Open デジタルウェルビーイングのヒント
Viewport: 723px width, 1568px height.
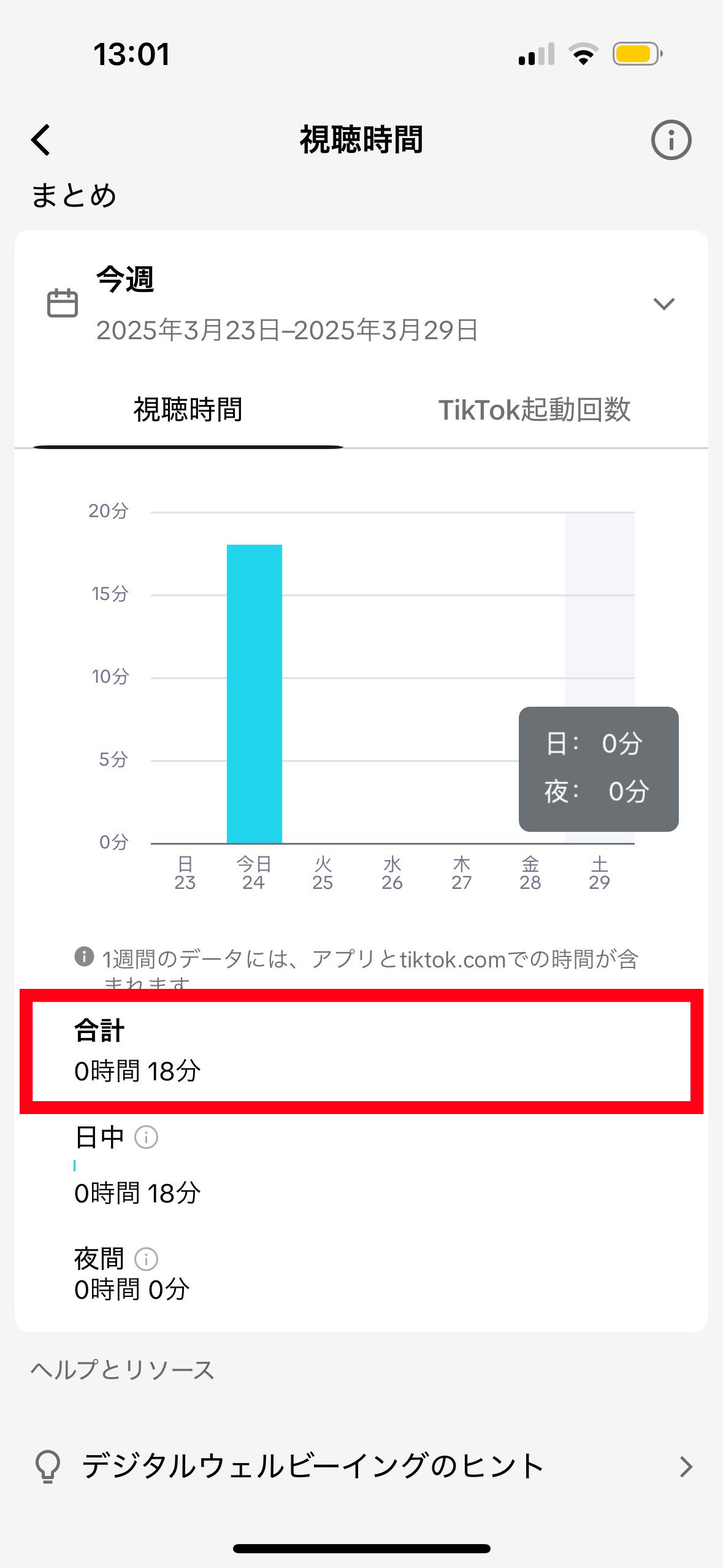click(x=362, y=1466)
